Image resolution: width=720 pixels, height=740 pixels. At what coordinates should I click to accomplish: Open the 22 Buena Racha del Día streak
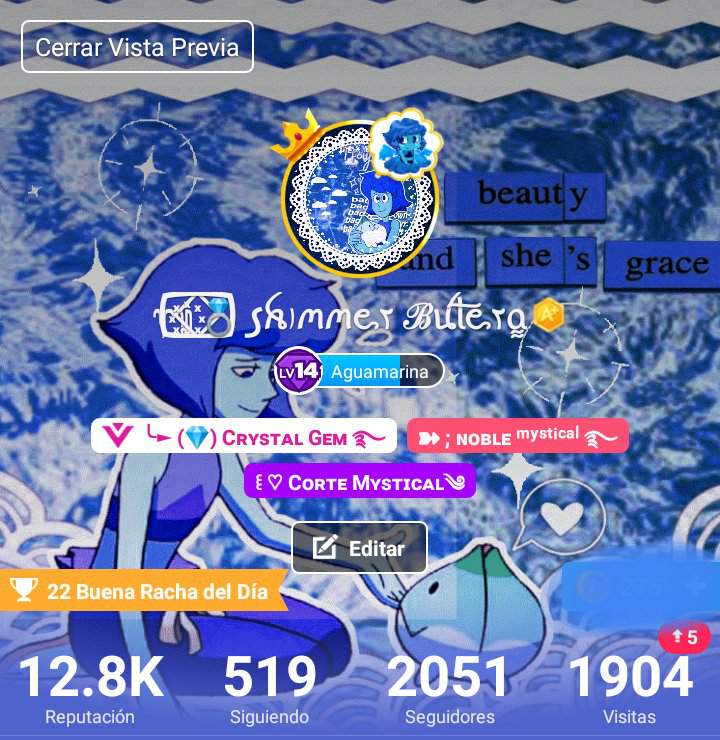pos(145,591)
